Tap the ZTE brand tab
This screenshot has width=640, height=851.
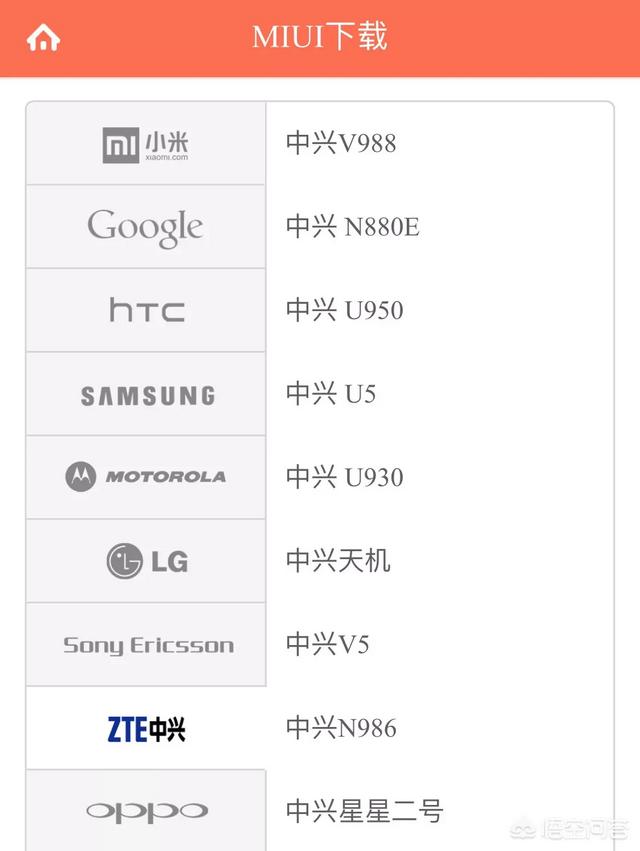tap(146, 729)
